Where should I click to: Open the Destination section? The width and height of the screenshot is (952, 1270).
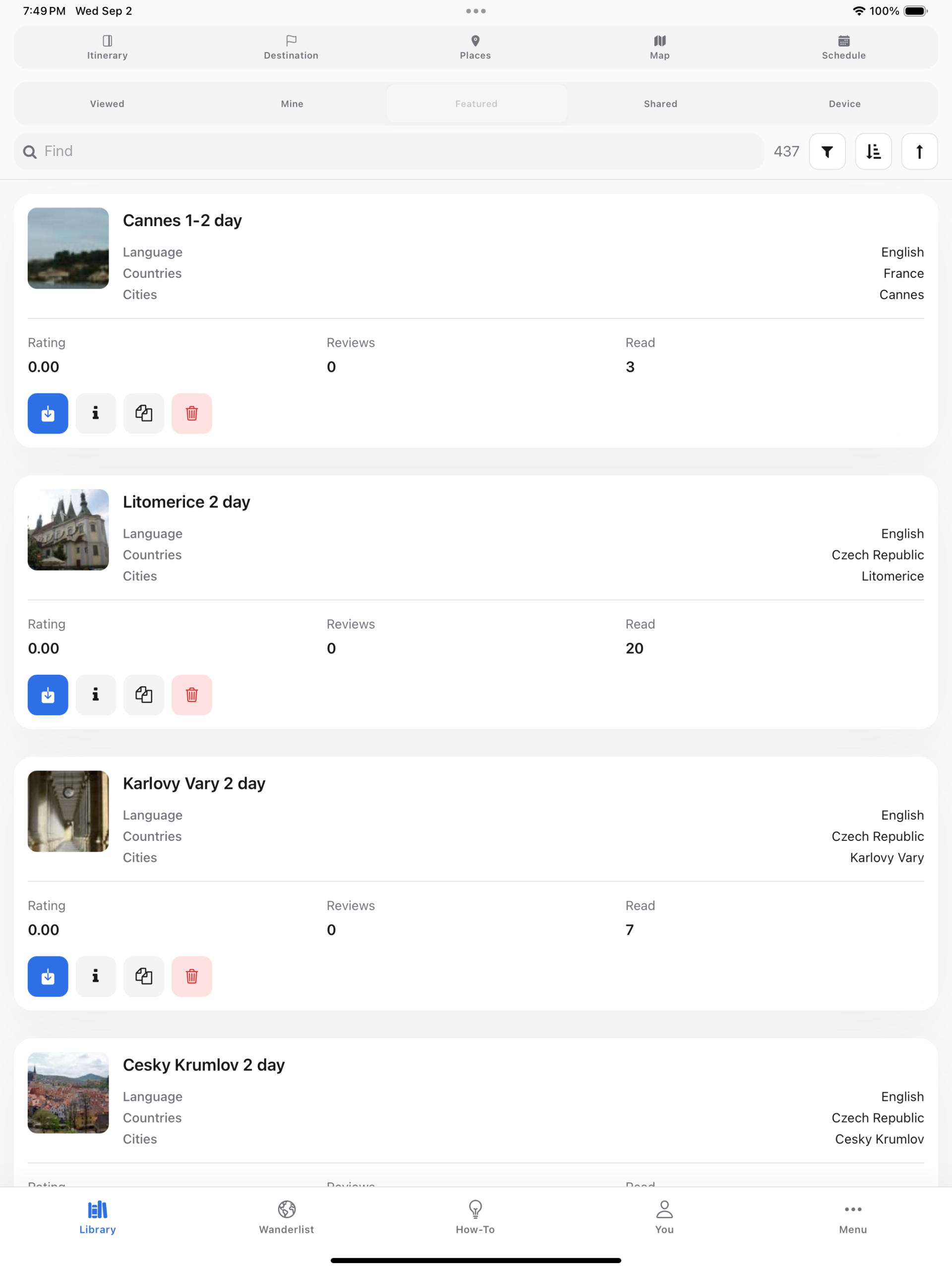tap(291, 48)
